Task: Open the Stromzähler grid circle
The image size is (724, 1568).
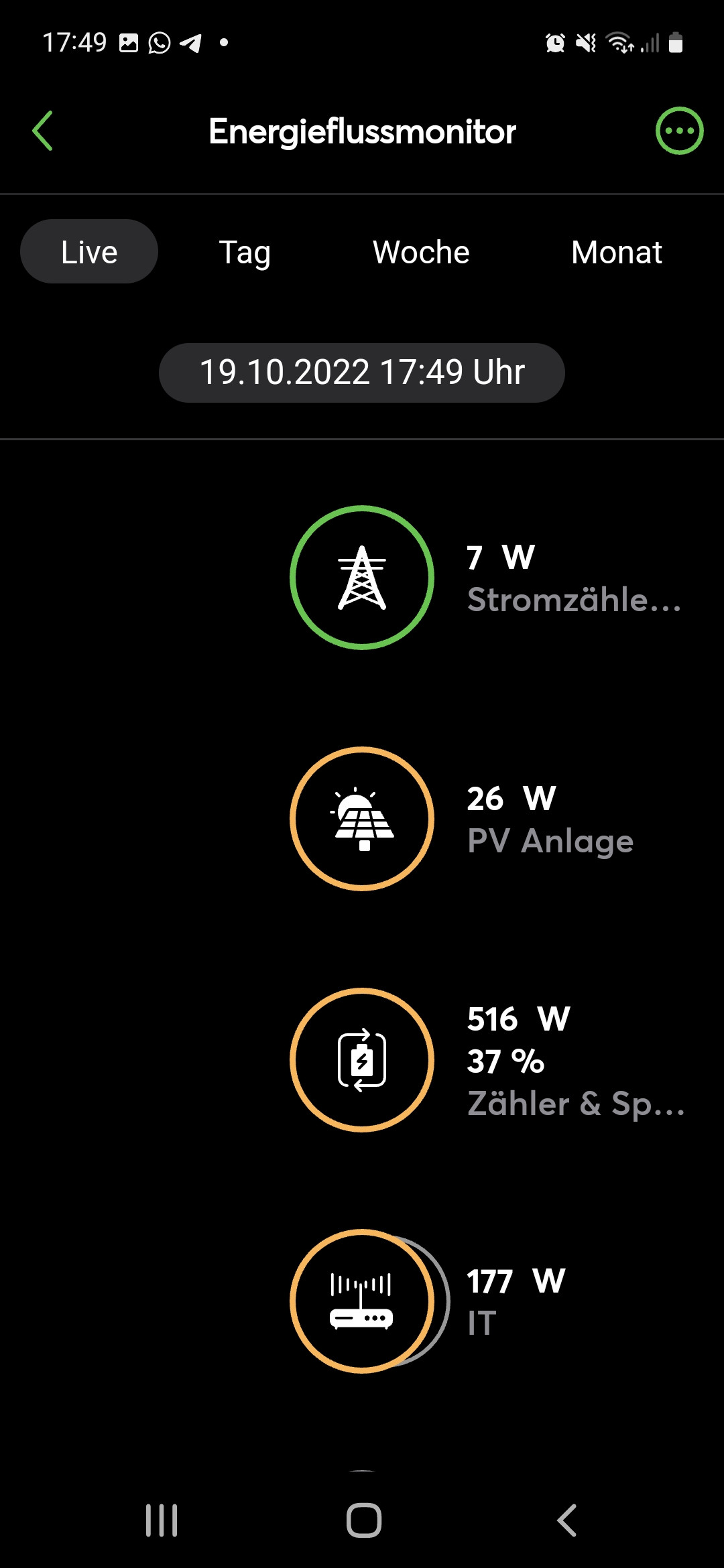Action: tap(362, 578)
